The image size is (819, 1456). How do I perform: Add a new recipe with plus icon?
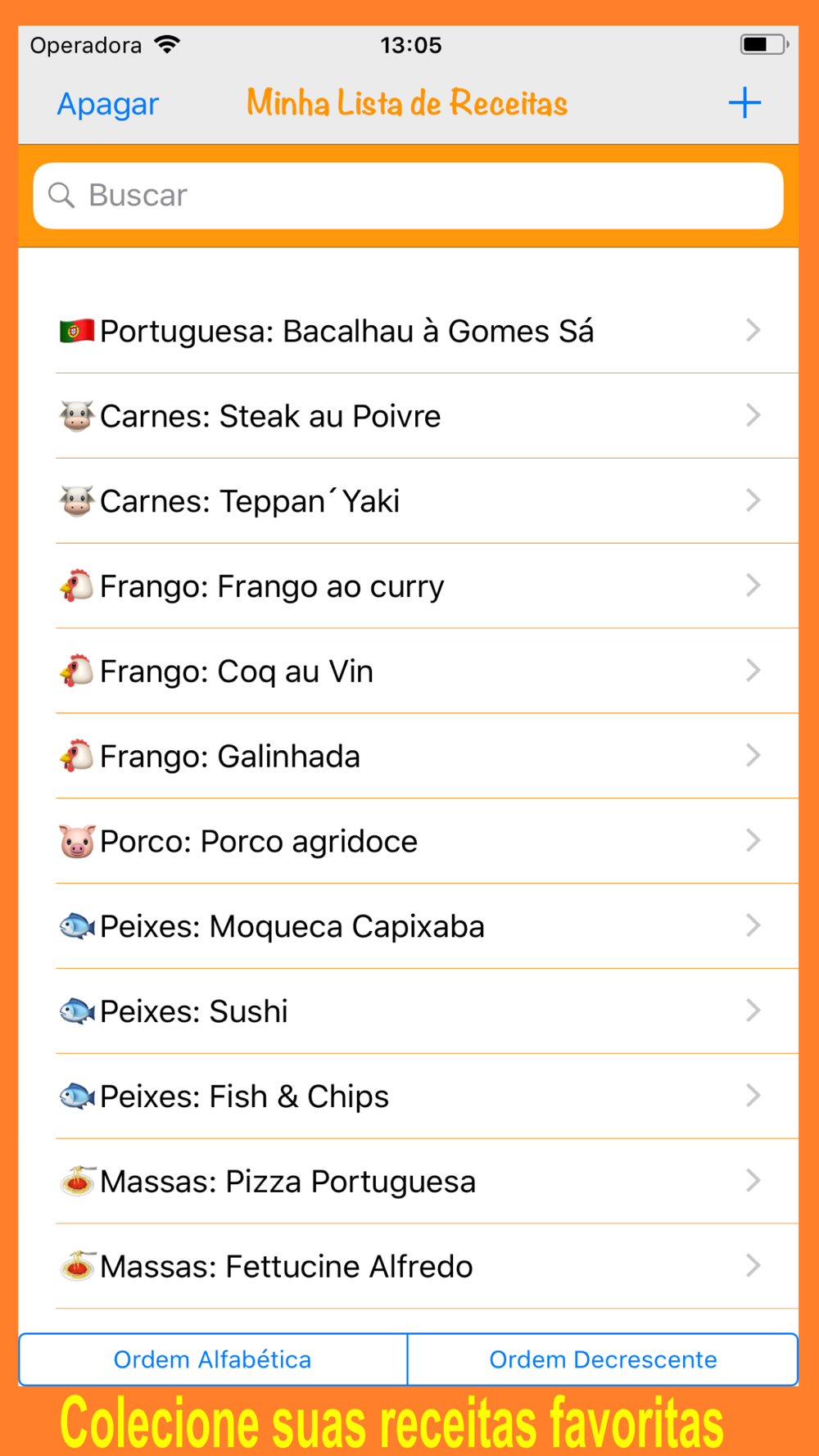click(744, 103)
